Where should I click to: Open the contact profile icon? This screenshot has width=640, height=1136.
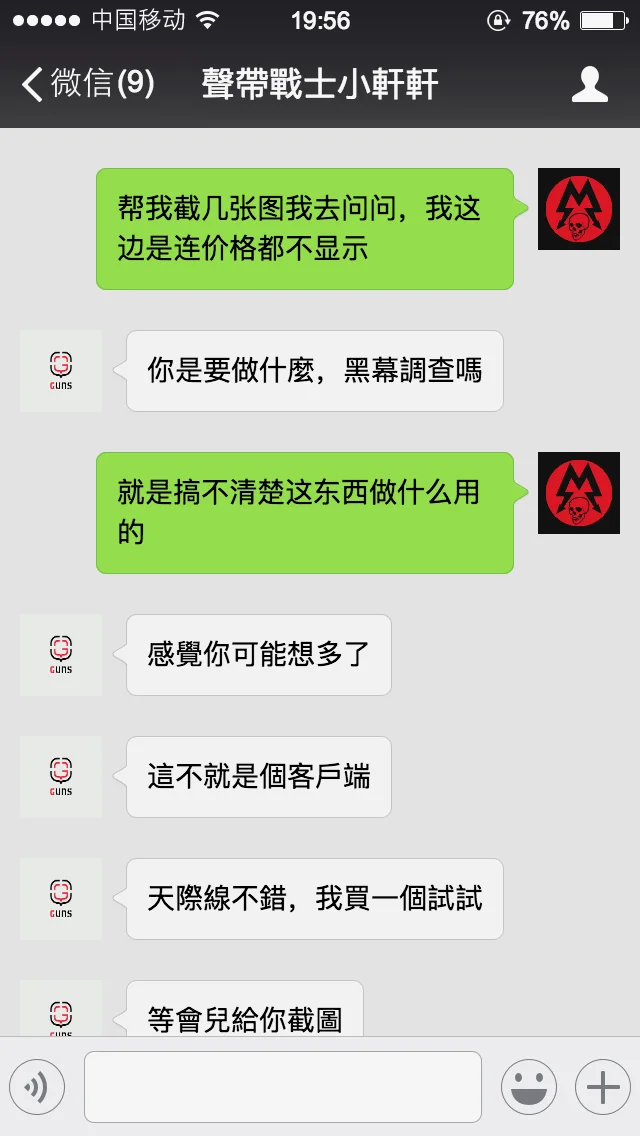coord(589,85)
